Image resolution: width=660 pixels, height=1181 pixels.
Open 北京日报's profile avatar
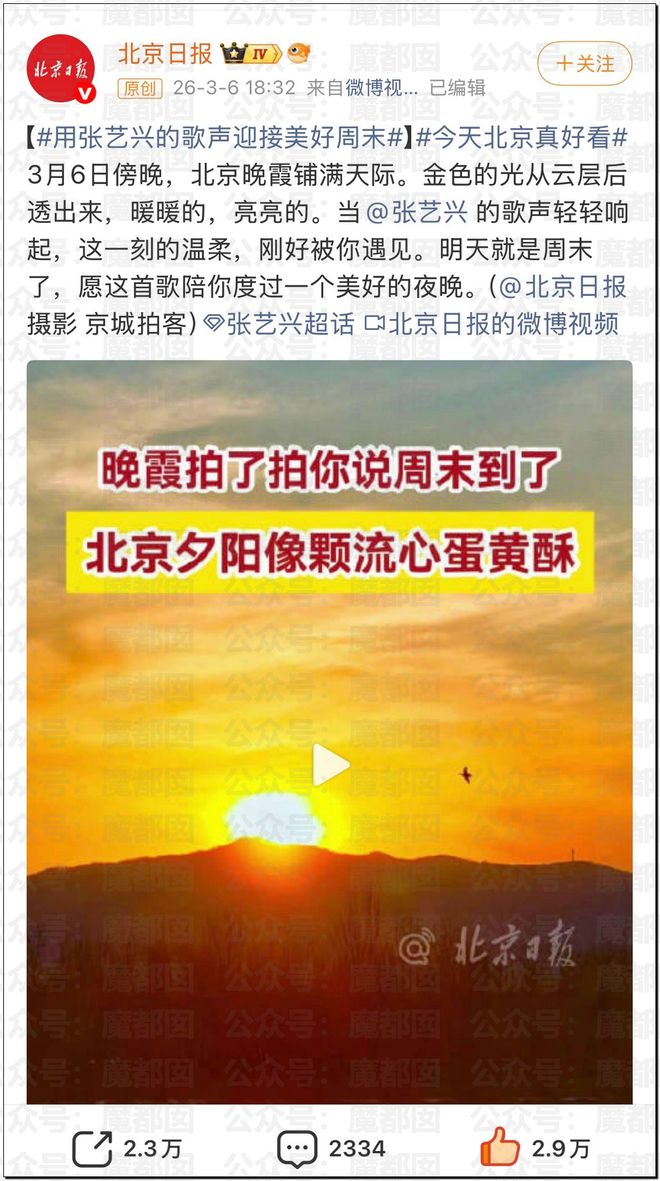click(61, 68)
